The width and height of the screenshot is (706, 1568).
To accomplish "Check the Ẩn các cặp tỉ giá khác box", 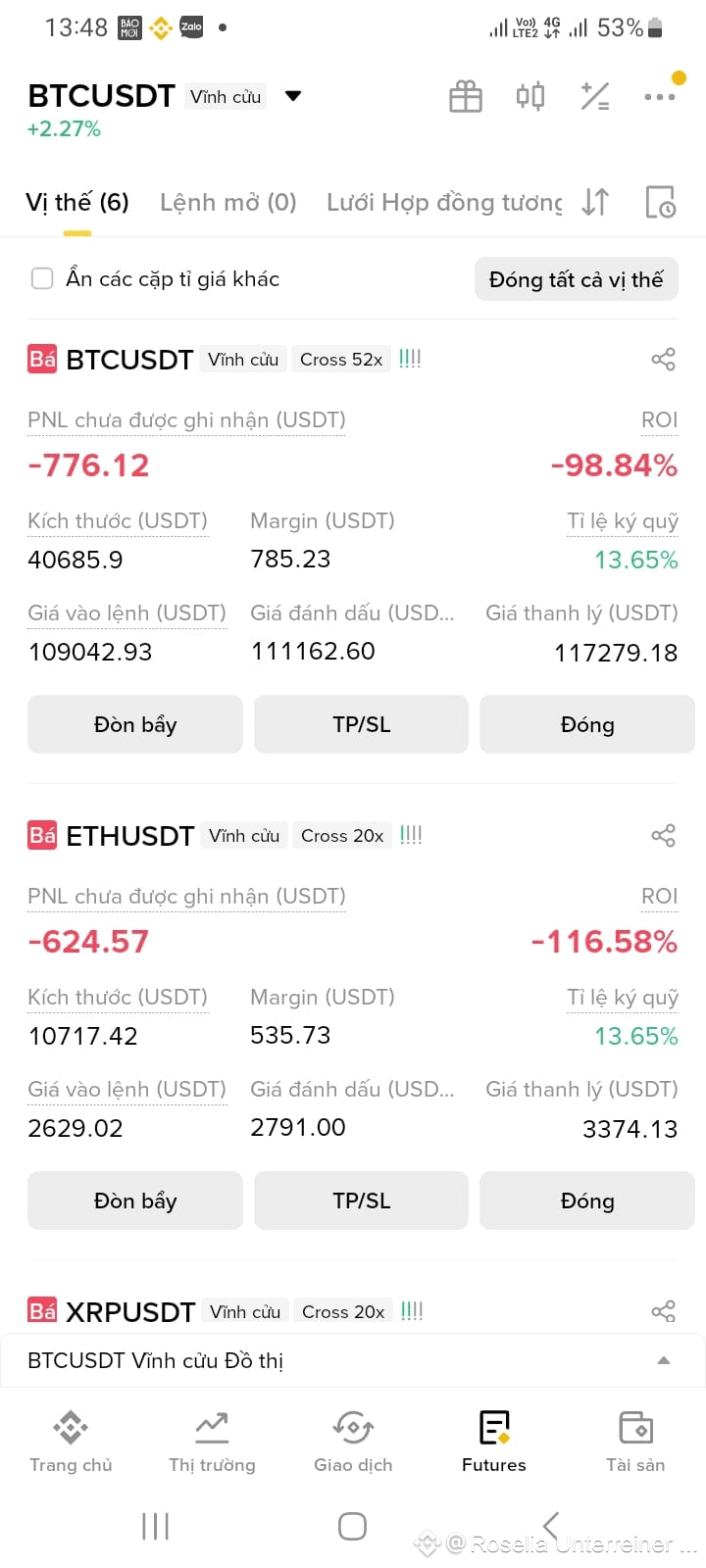I will point(42,278).
